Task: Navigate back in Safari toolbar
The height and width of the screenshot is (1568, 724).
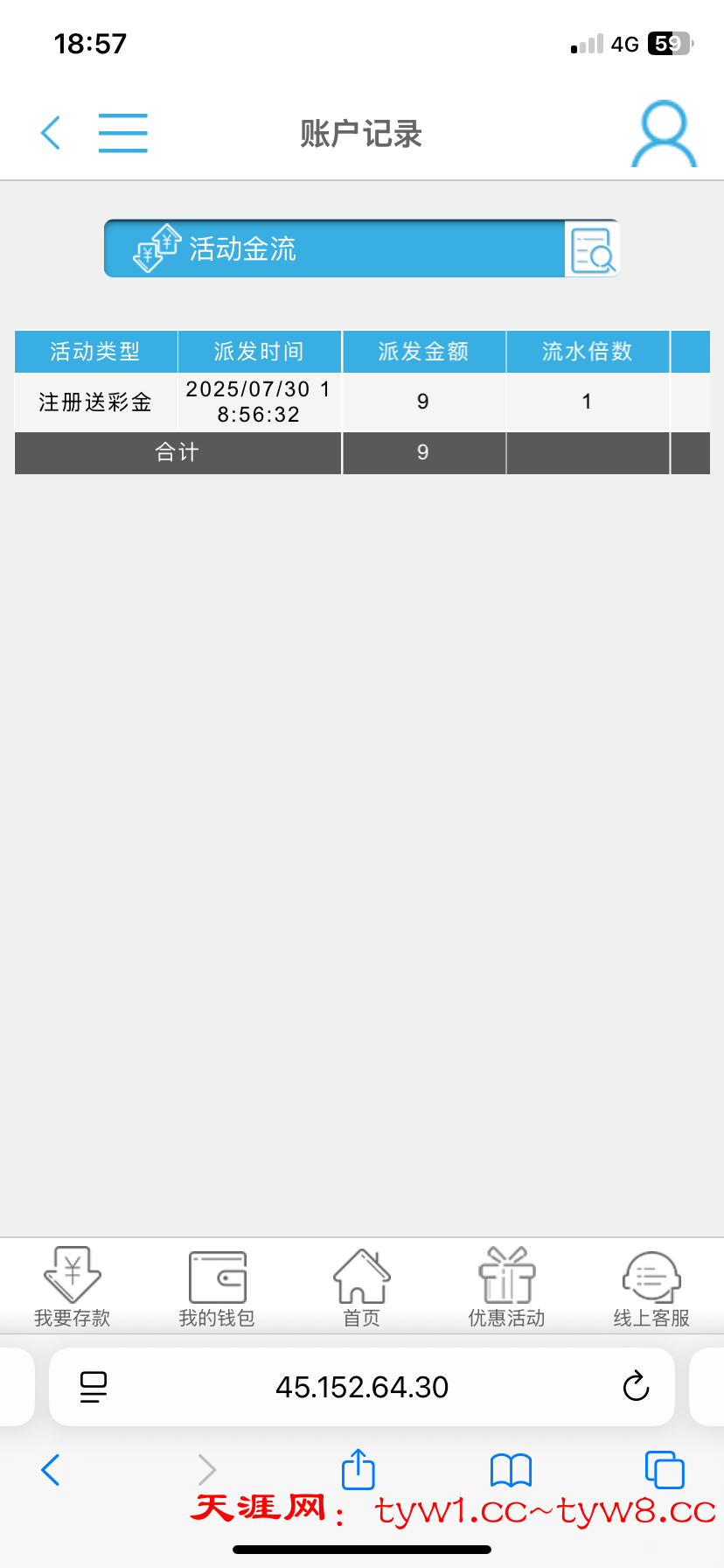Action: click(x=51, y=1470)
